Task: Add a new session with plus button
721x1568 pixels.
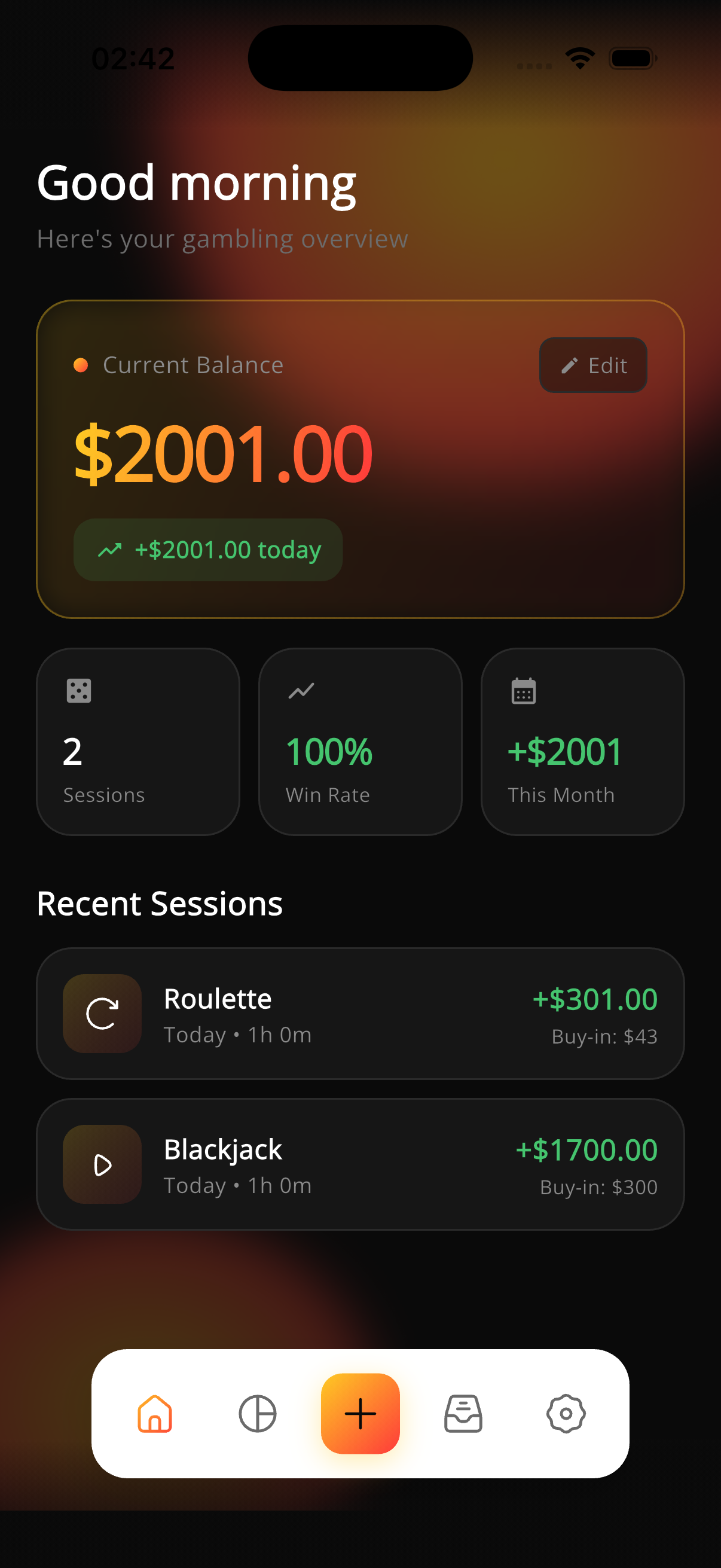Action: coord(360,1413)
